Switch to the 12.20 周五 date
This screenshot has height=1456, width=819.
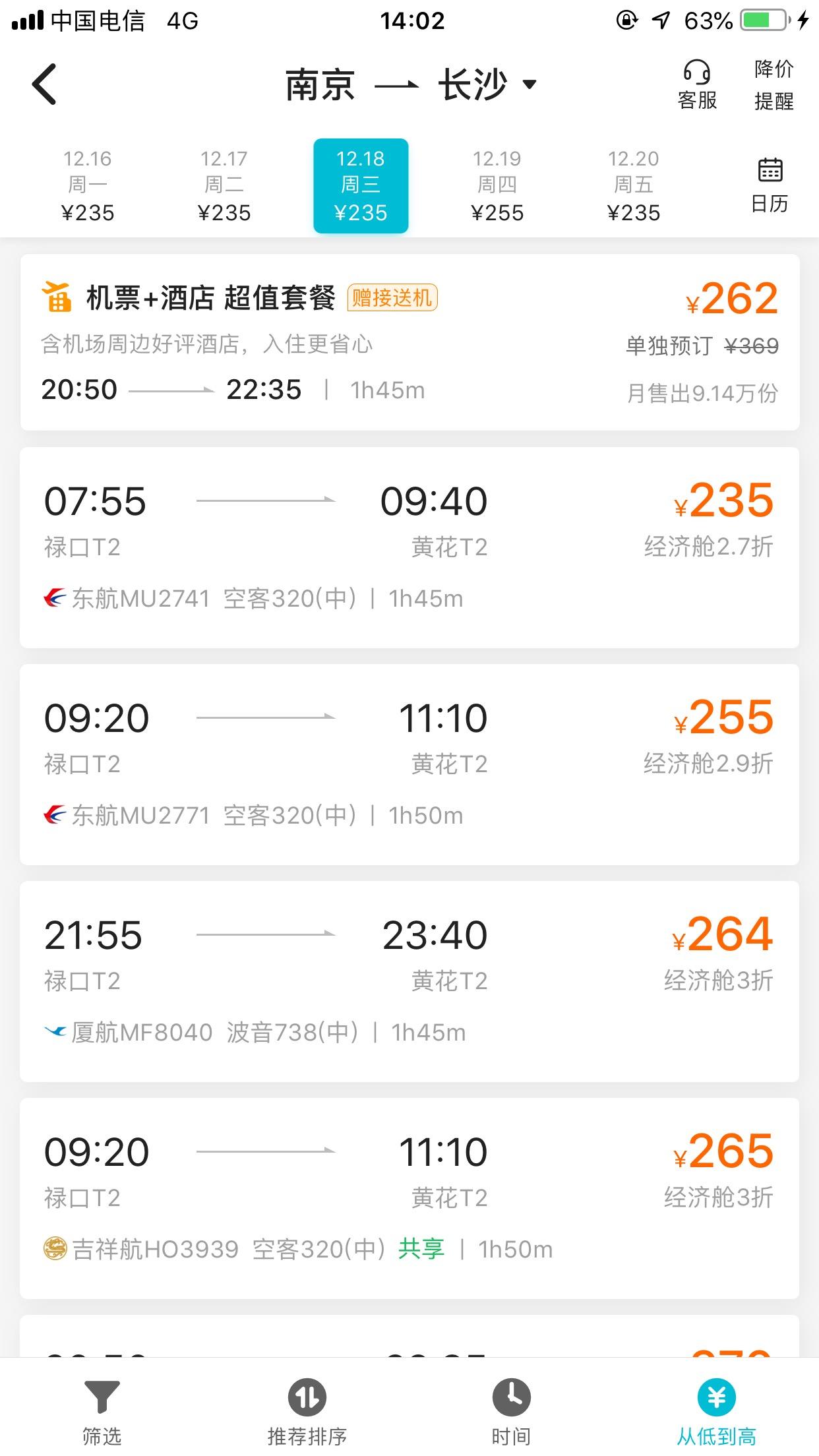click(x=633, y=186)
